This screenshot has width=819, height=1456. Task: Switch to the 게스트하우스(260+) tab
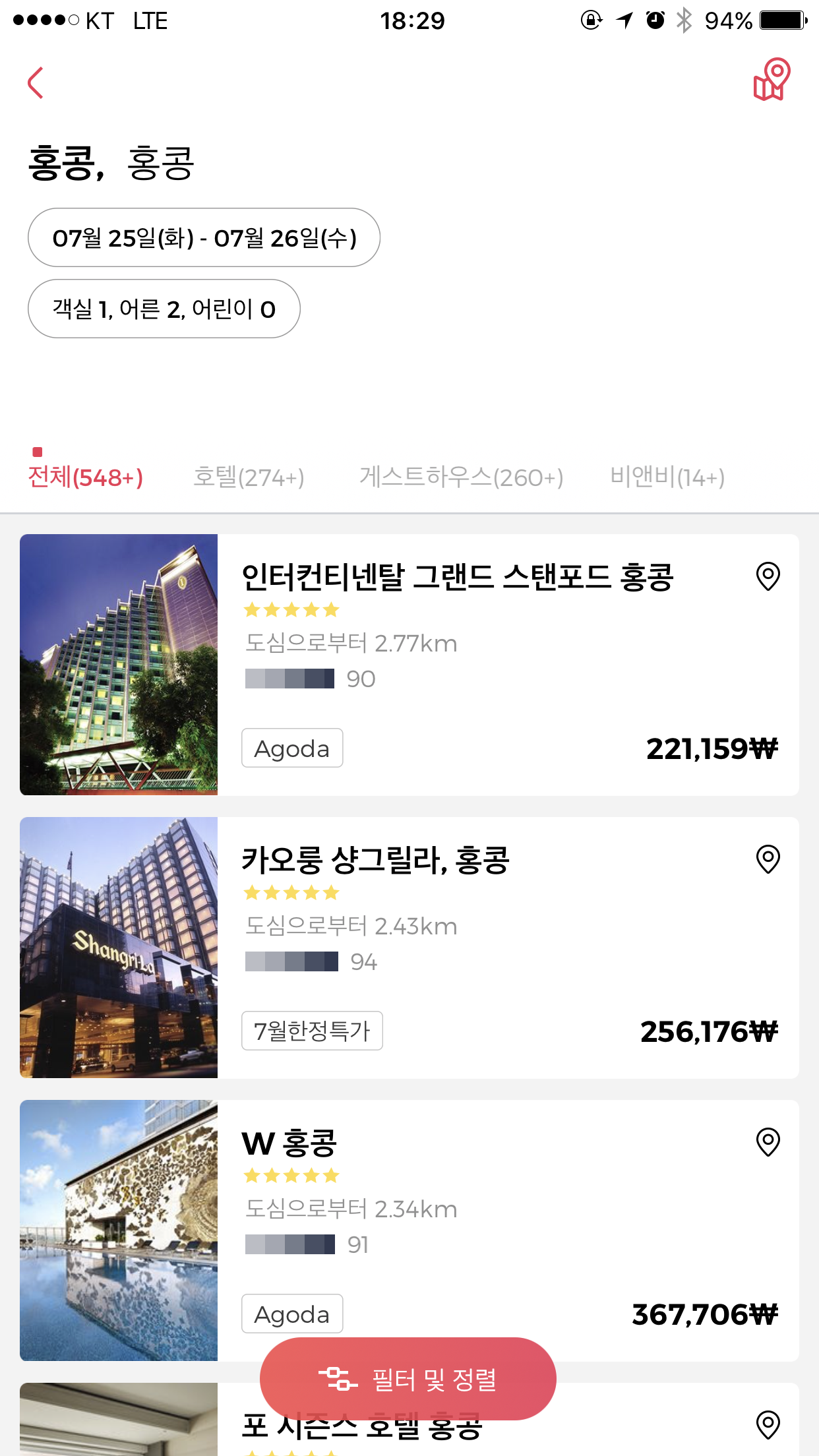point(462,477)
